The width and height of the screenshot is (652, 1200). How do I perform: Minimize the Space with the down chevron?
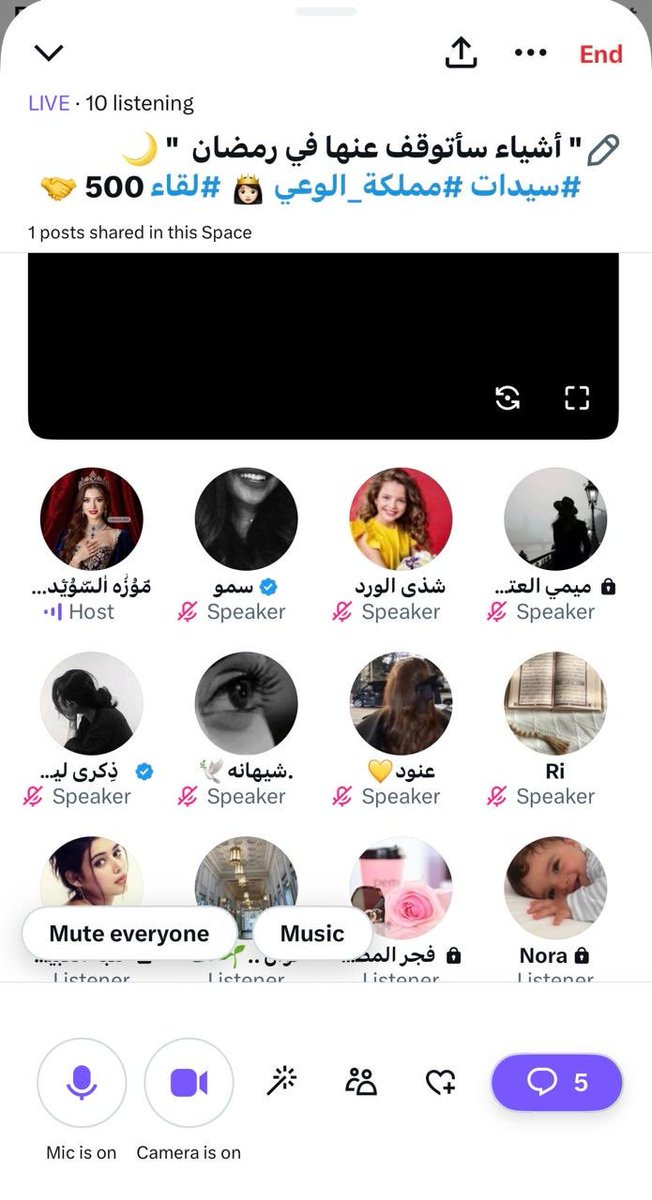click(x=48, y=53)
